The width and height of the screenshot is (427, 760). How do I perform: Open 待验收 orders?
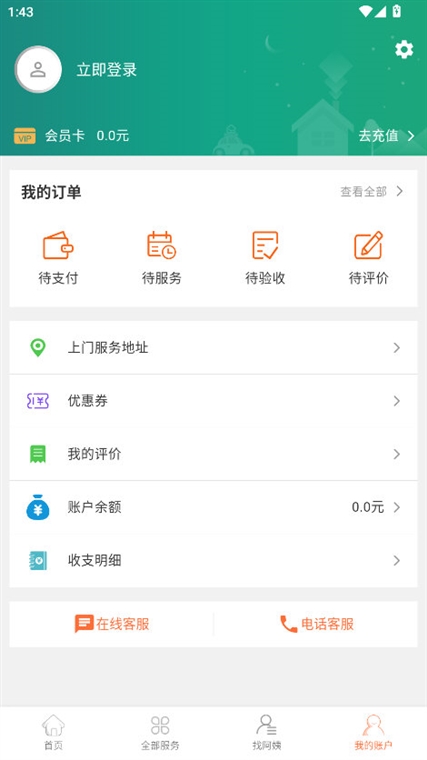coord(265,257)
